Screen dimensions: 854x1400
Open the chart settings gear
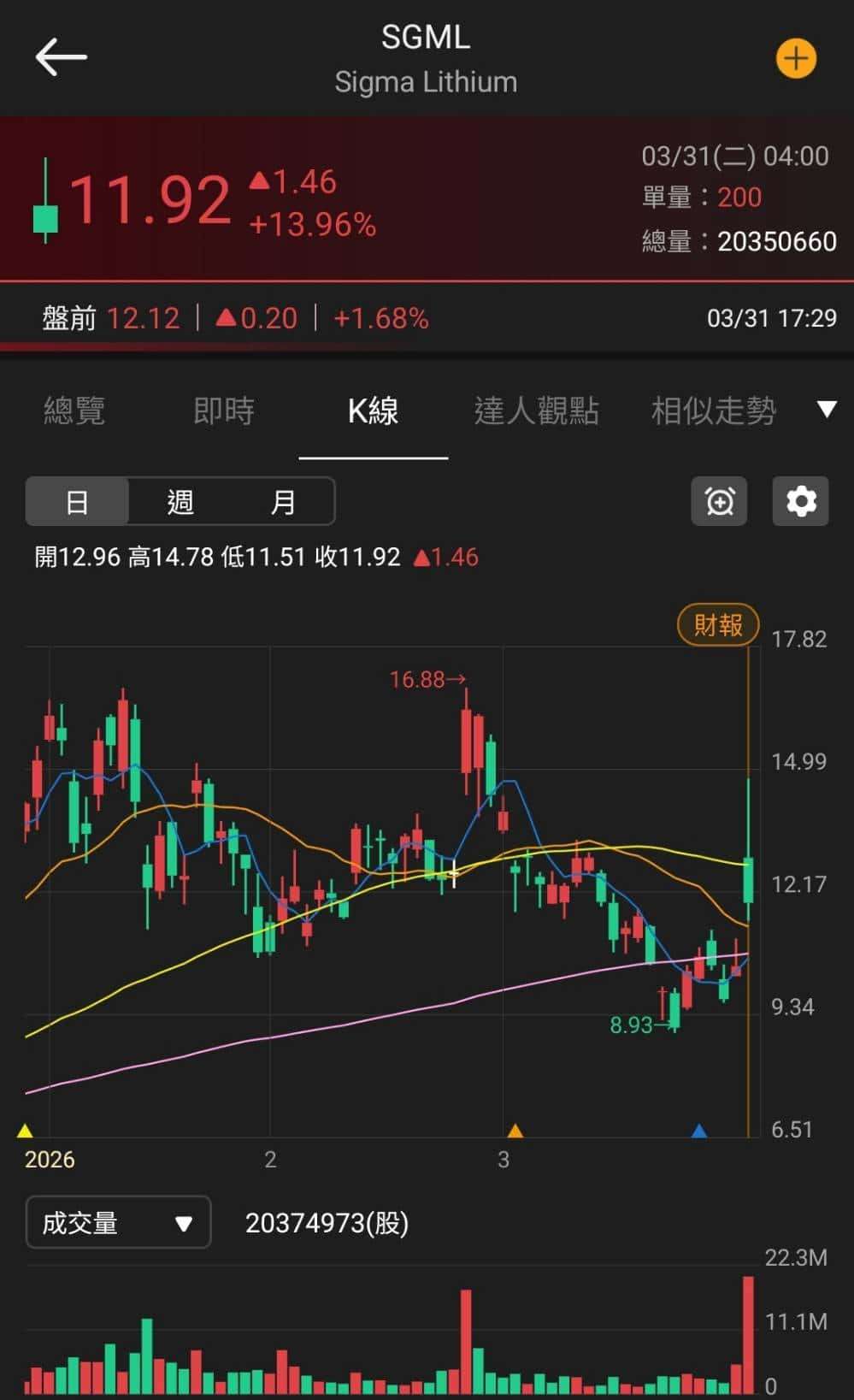pyautogui.click(x=800, y=502)
